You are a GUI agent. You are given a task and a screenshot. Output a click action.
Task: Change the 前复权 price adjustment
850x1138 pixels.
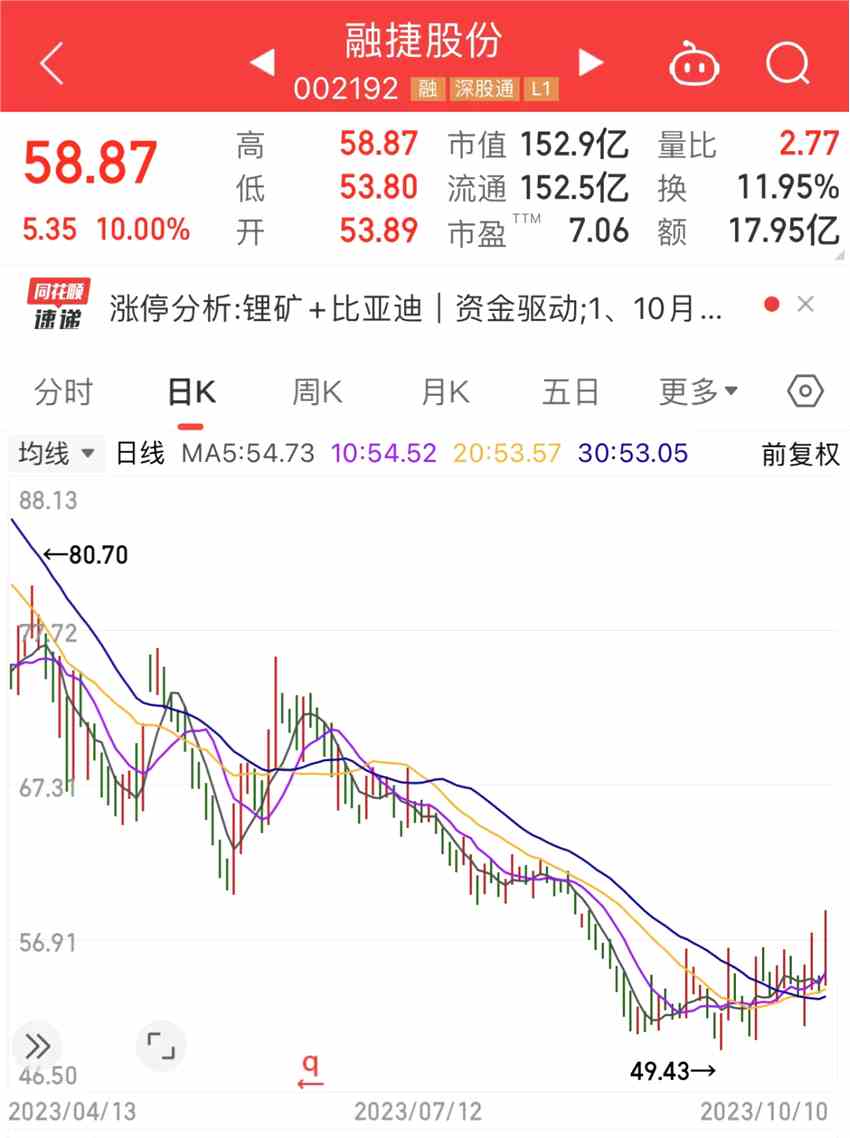800,454
